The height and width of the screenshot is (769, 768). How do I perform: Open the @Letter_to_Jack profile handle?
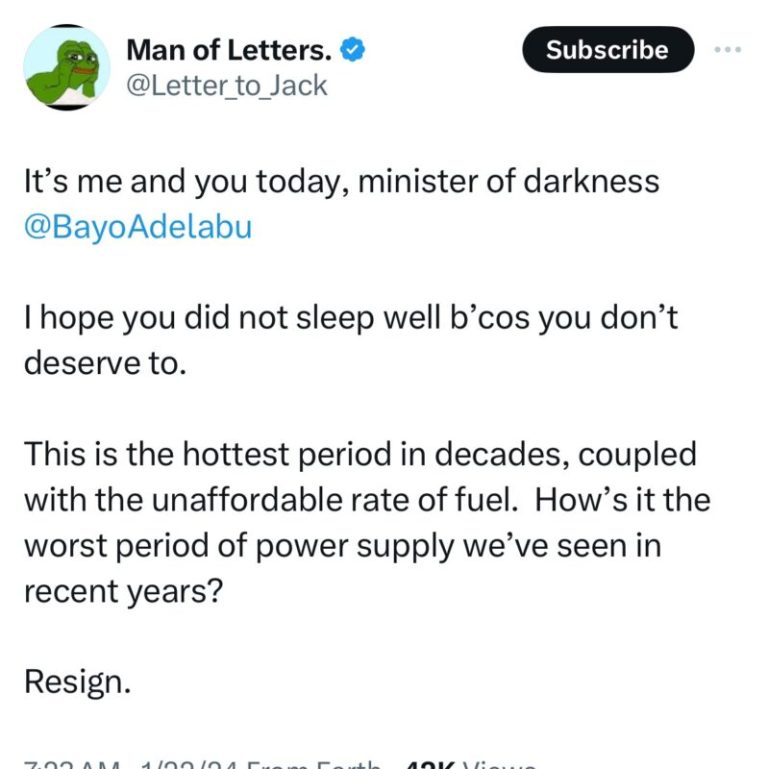point(226,86)
